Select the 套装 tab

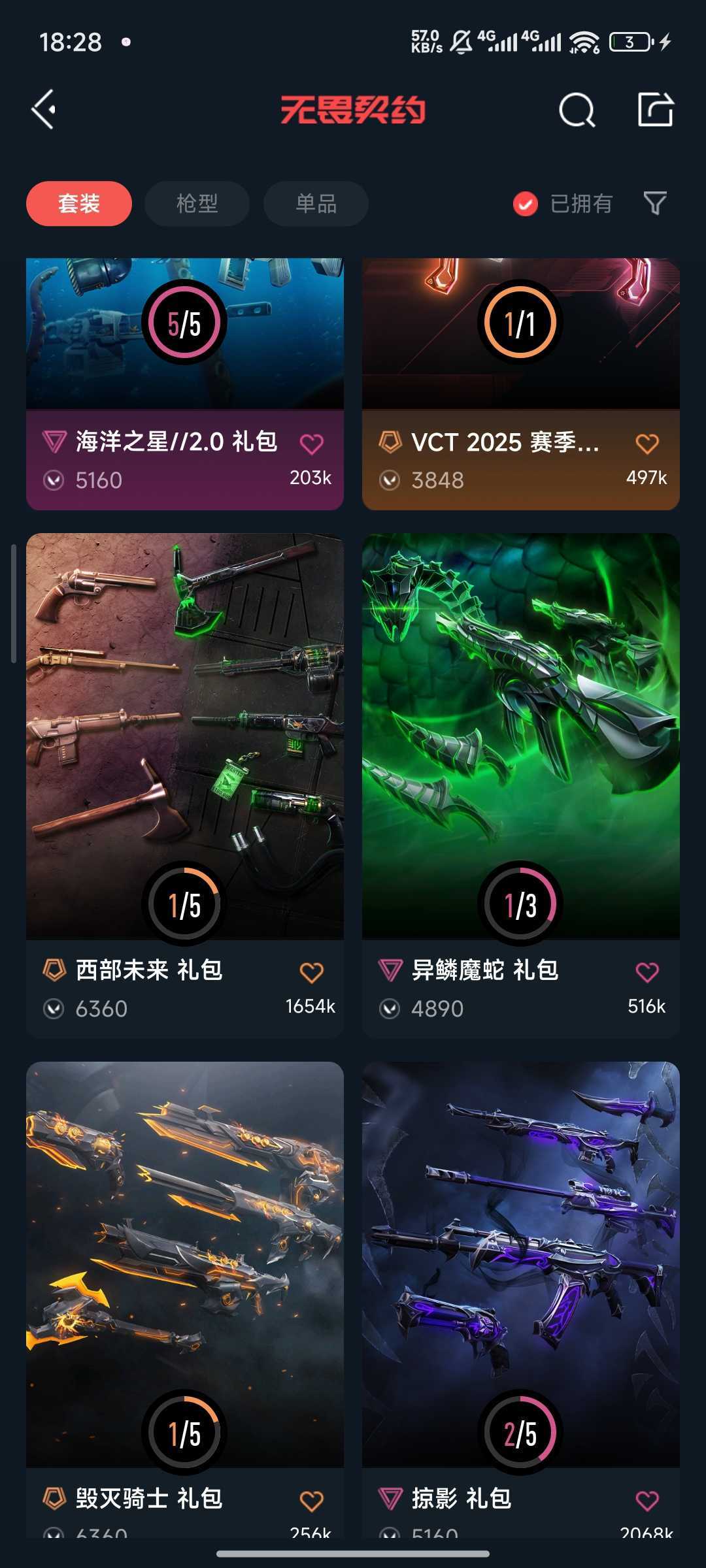point(79,204)
